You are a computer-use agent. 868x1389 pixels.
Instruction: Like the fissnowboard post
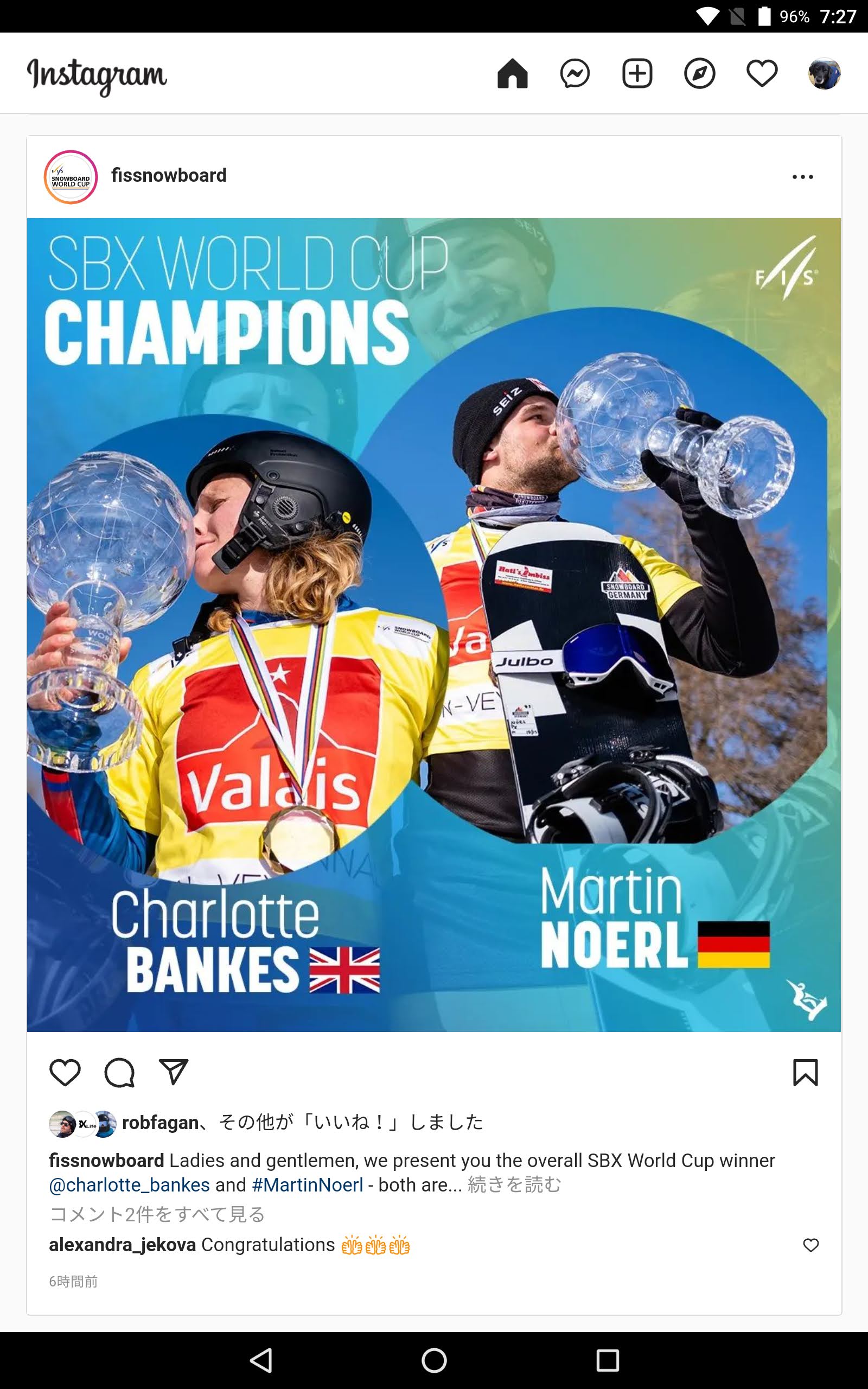pos(65,1072)
